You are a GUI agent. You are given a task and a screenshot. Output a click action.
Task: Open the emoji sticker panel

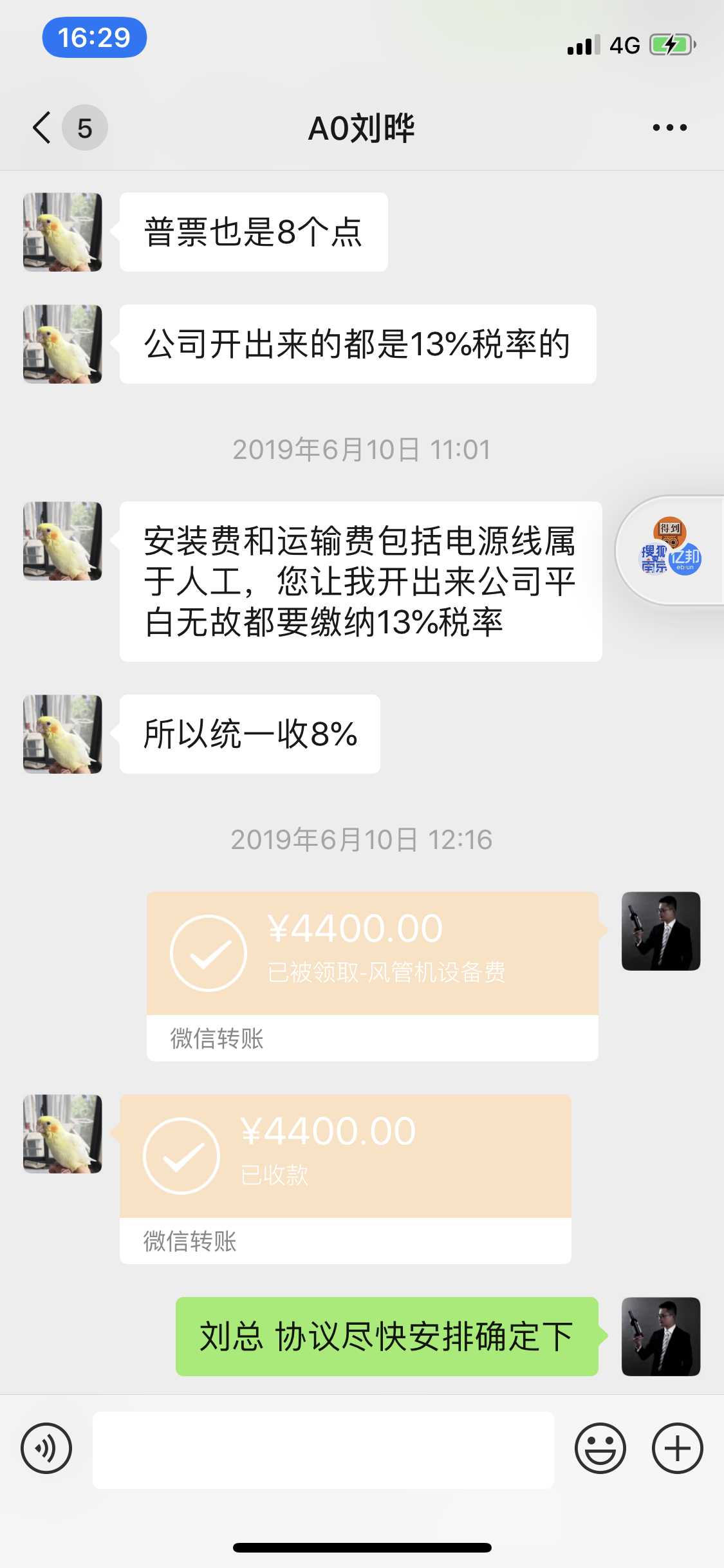(x=600, y=1448)
